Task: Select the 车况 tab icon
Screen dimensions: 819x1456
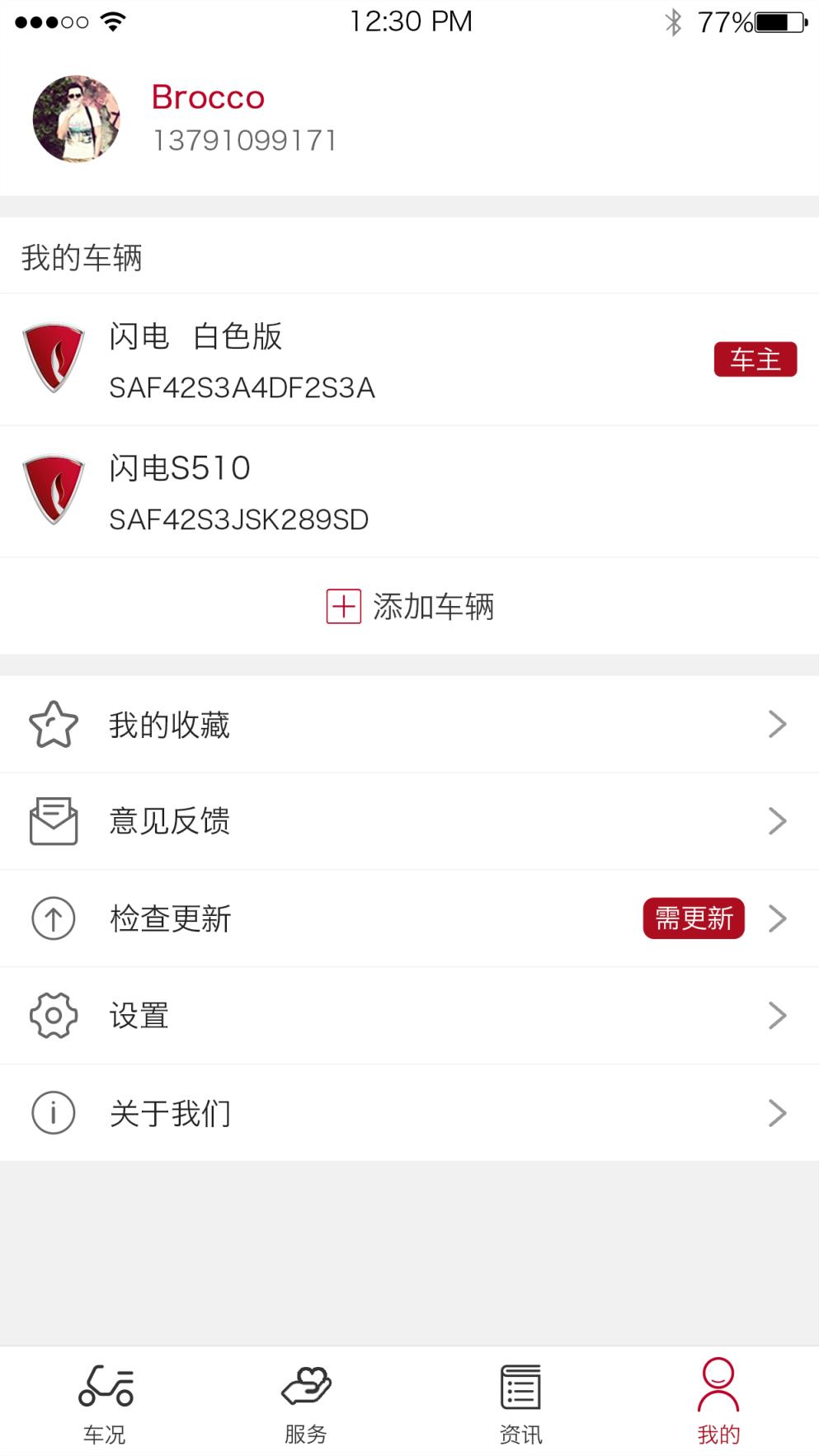Action: tap(106, 1387)
